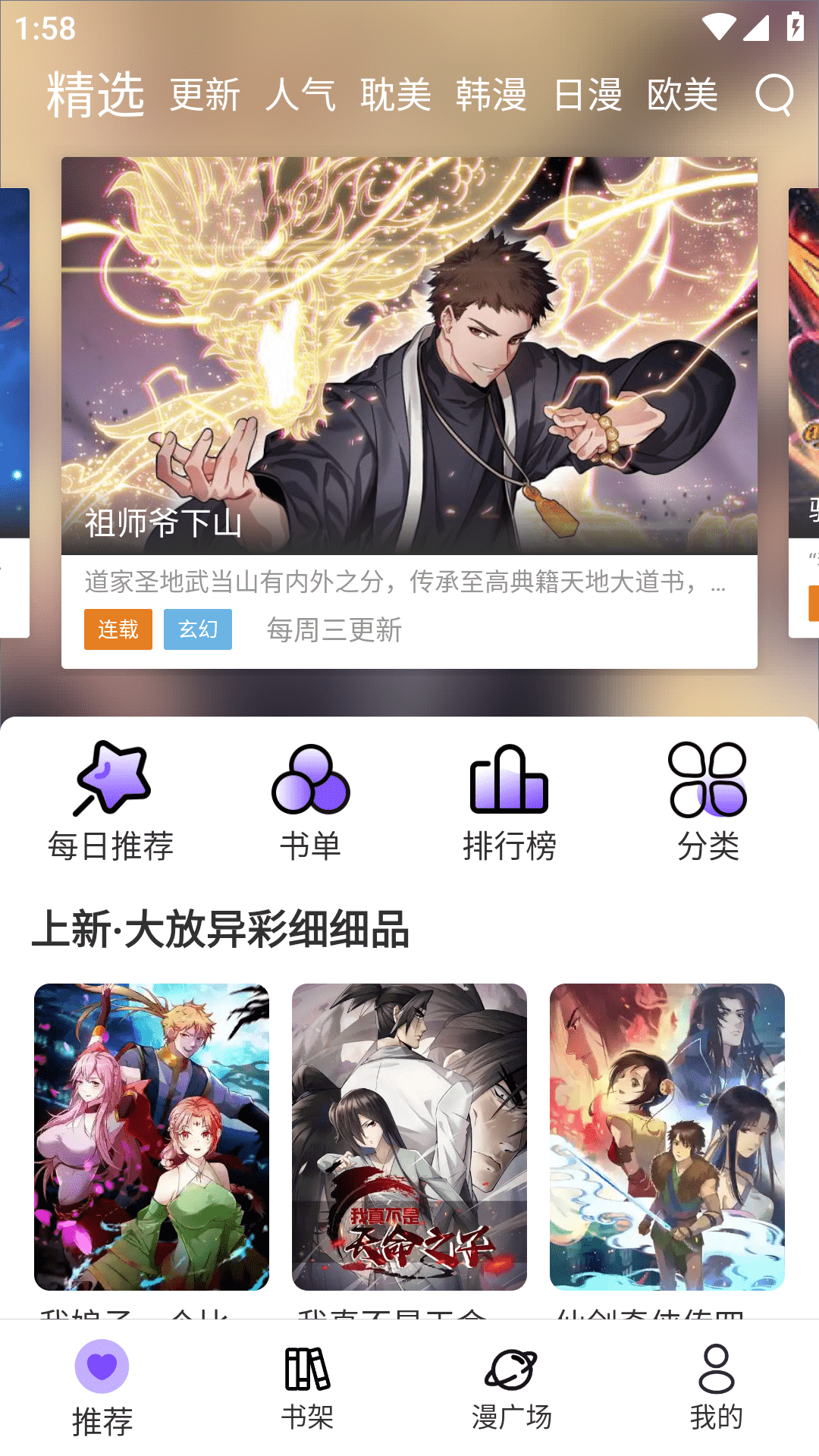Select the 耽美 tab

click(x=396, y=96)
